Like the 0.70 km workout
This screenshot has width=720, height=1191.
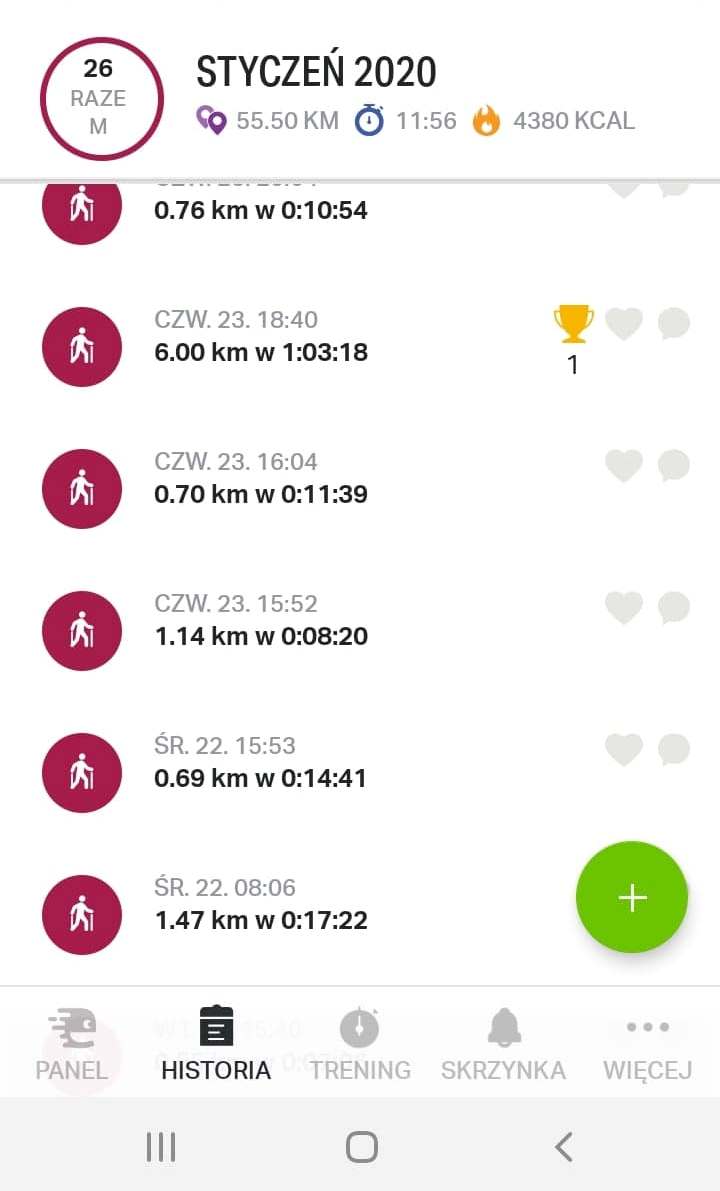(623, 466)
